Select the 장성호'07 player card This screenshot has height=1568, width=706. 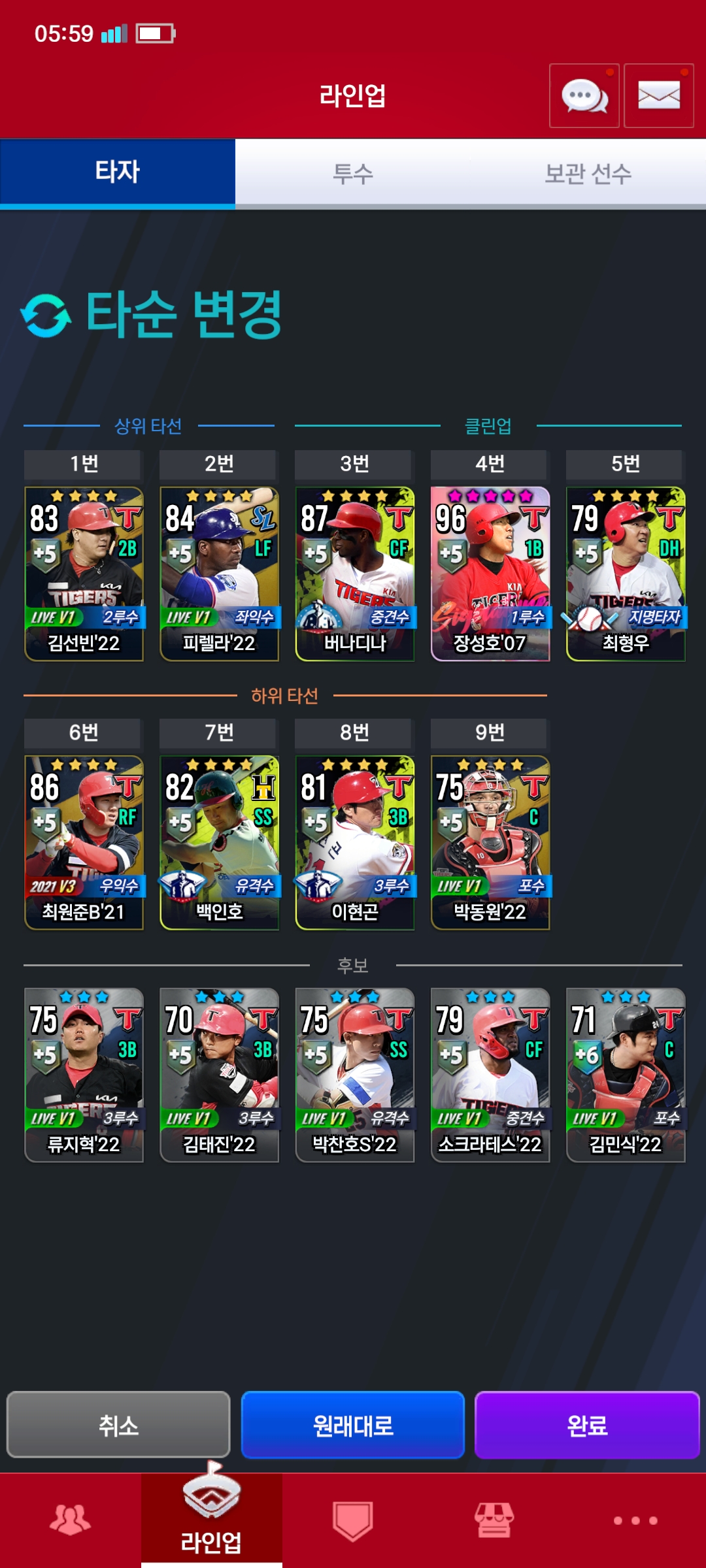tap(490, 574)
